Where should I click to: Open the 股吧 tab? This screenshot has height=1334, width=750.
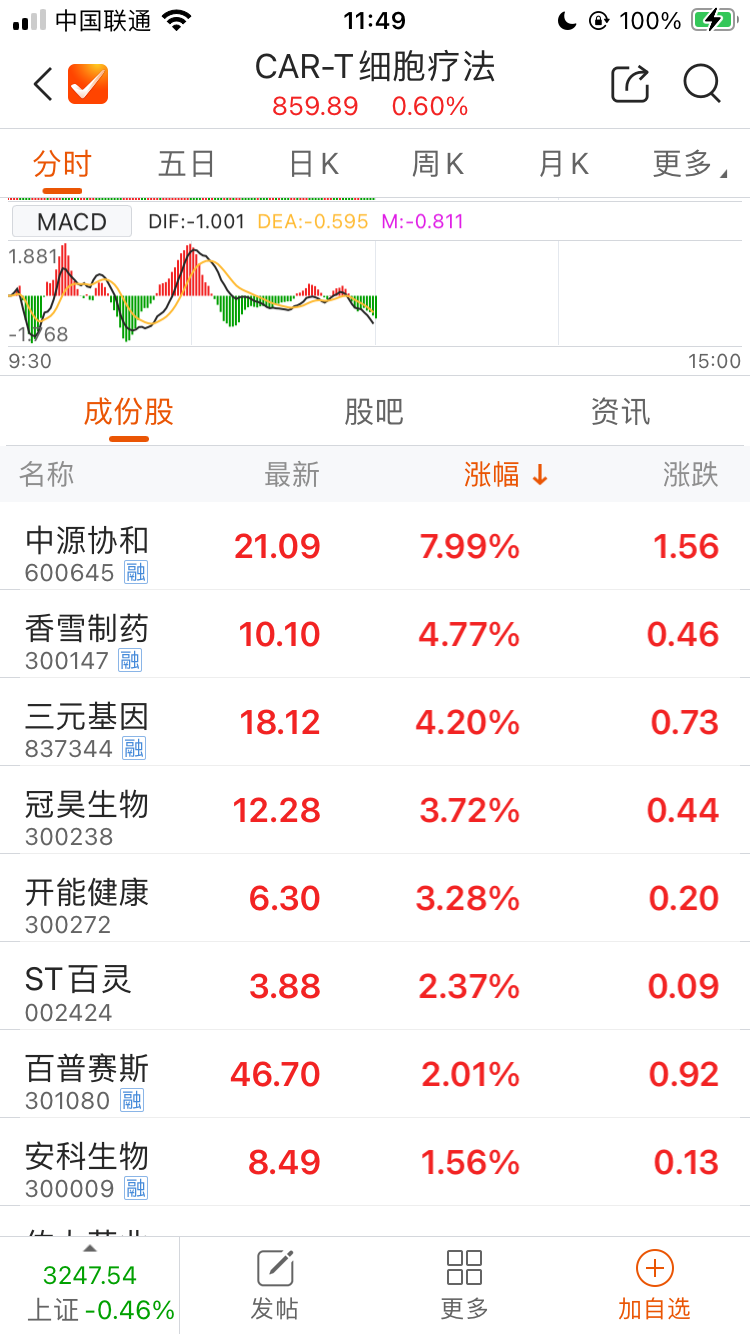pos(373,412)
